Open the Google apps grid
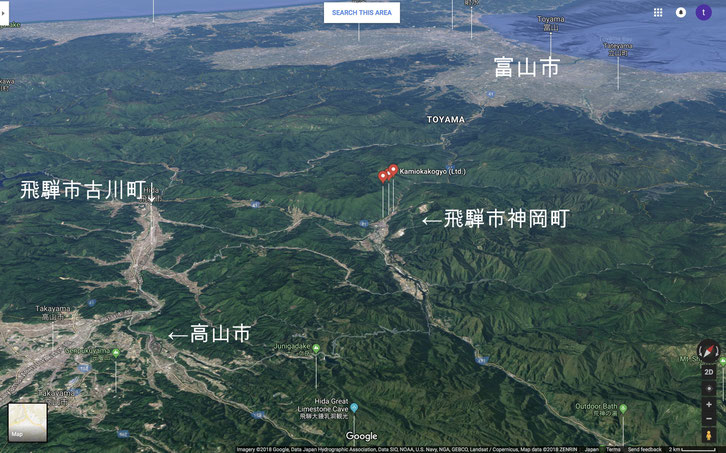This screenshot has width=726, height=453. click(x=658, y=12)
